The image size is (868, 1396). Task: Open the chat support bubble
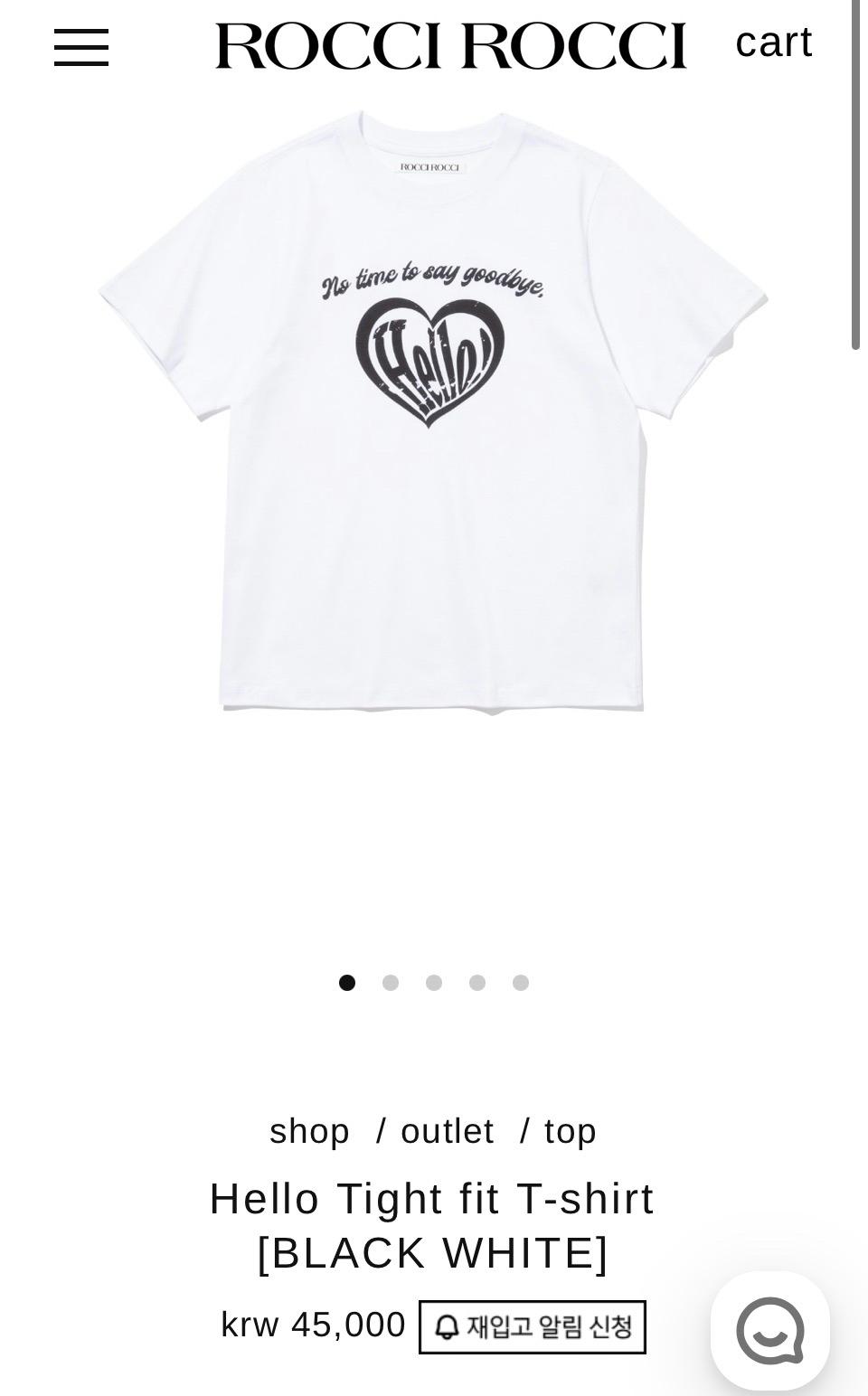(x=770, y=1331)
